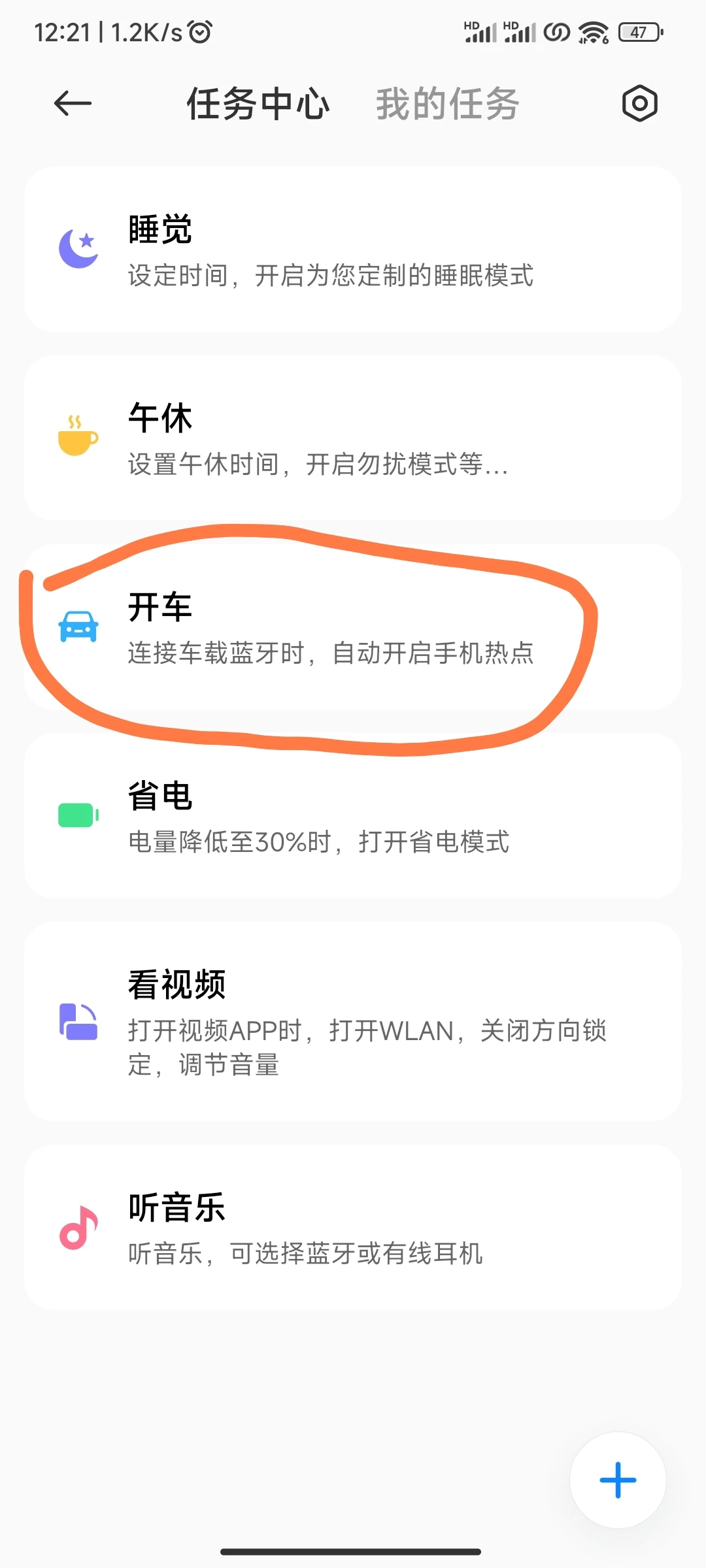This screenshot has height=1568, width=706.
Task: Open the 睡觉 sleep task card
Action: [x=353, y=250]
